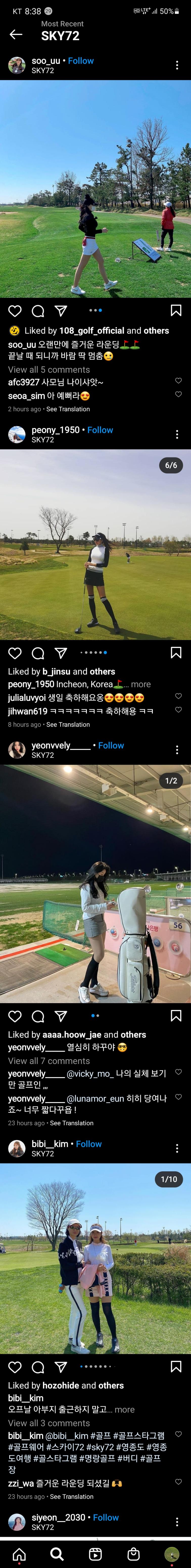The width and height of the screenshot is (191, 1568).
Task: View all 7 comments on yeonvvely_____'s post
Action: pos(49,1061)
